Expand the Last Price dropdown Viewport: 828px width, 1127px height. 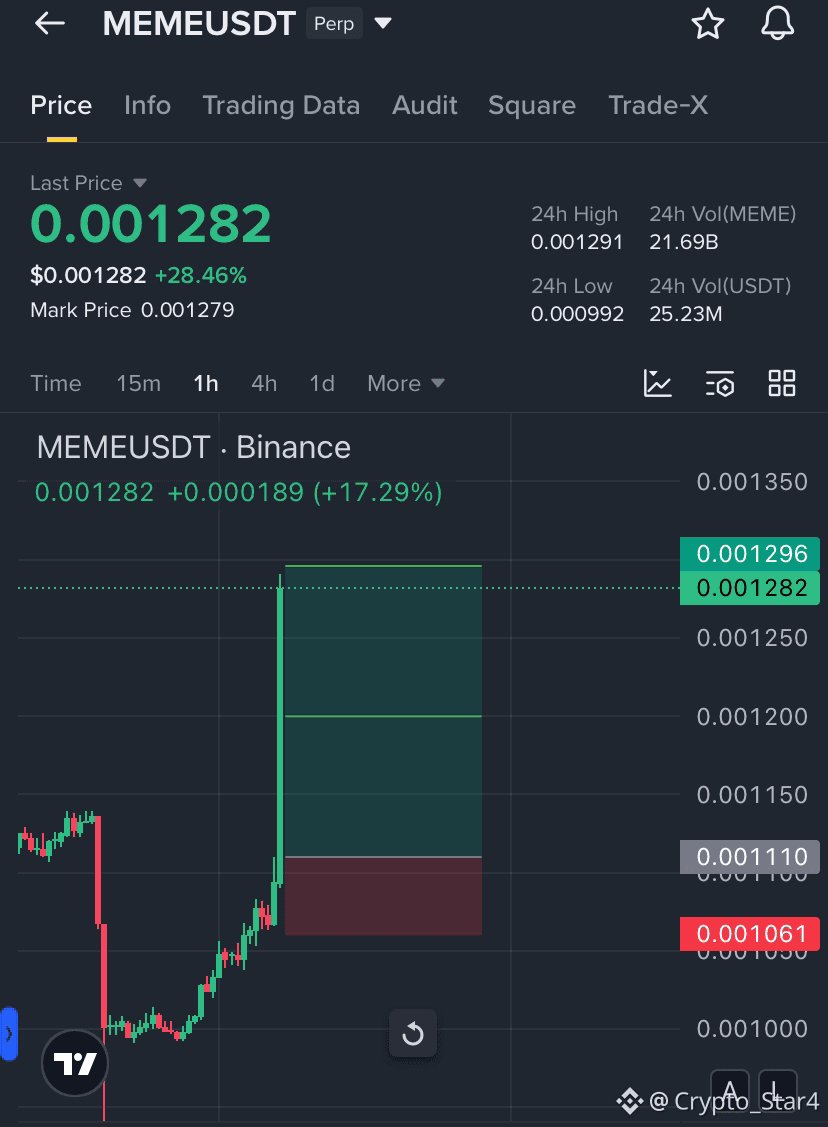tap(139, 183)
